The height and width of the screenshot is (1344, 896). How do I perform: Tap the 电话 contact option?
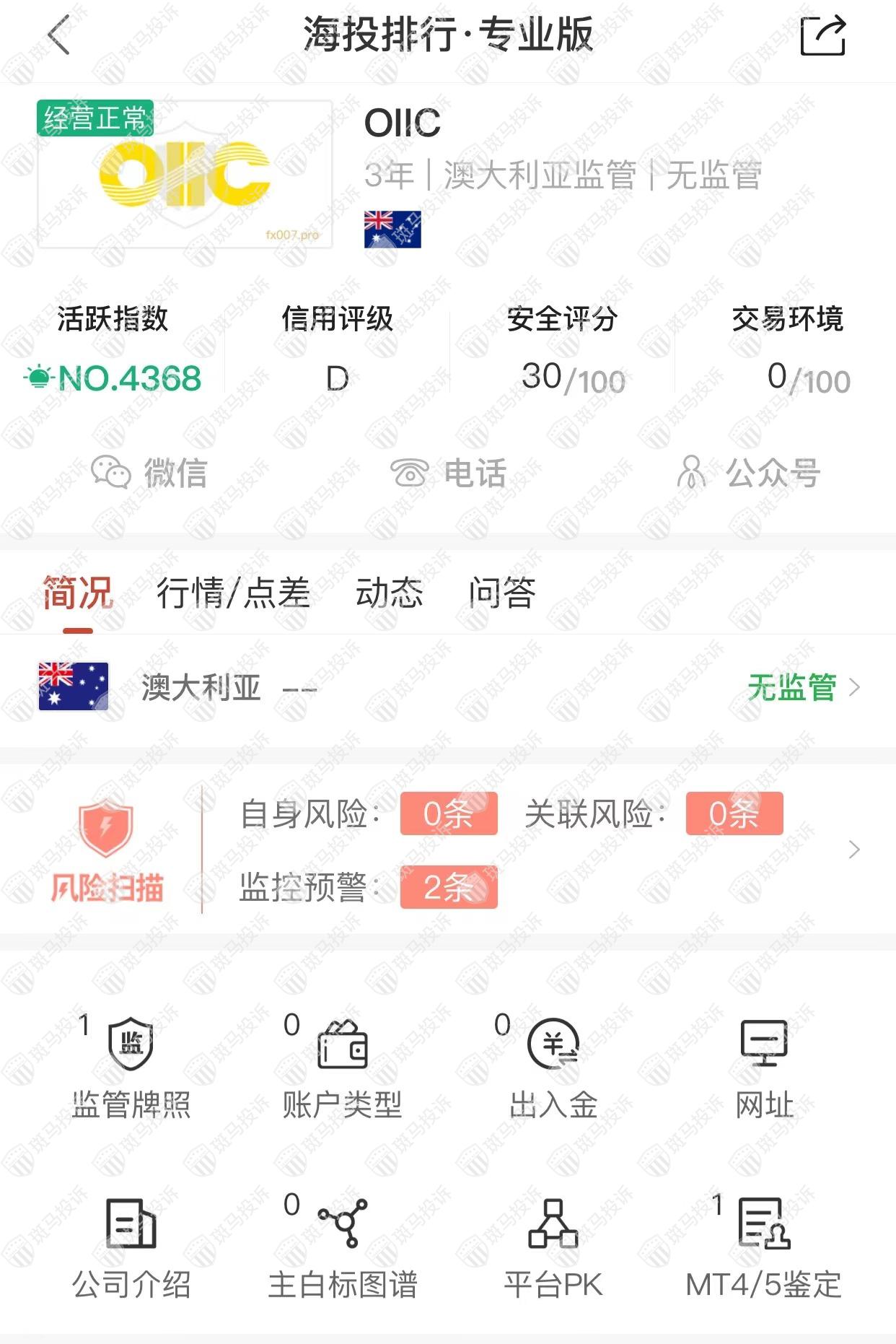[x=448, y=474]
